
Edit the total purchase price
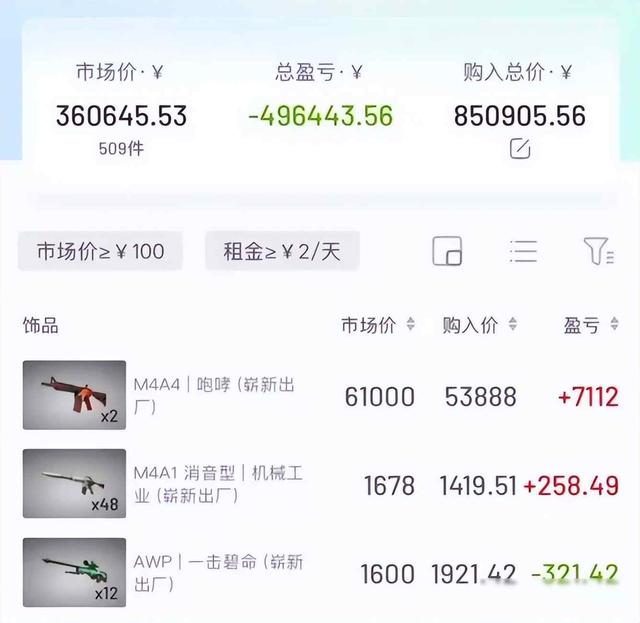[x=519, y=150]
